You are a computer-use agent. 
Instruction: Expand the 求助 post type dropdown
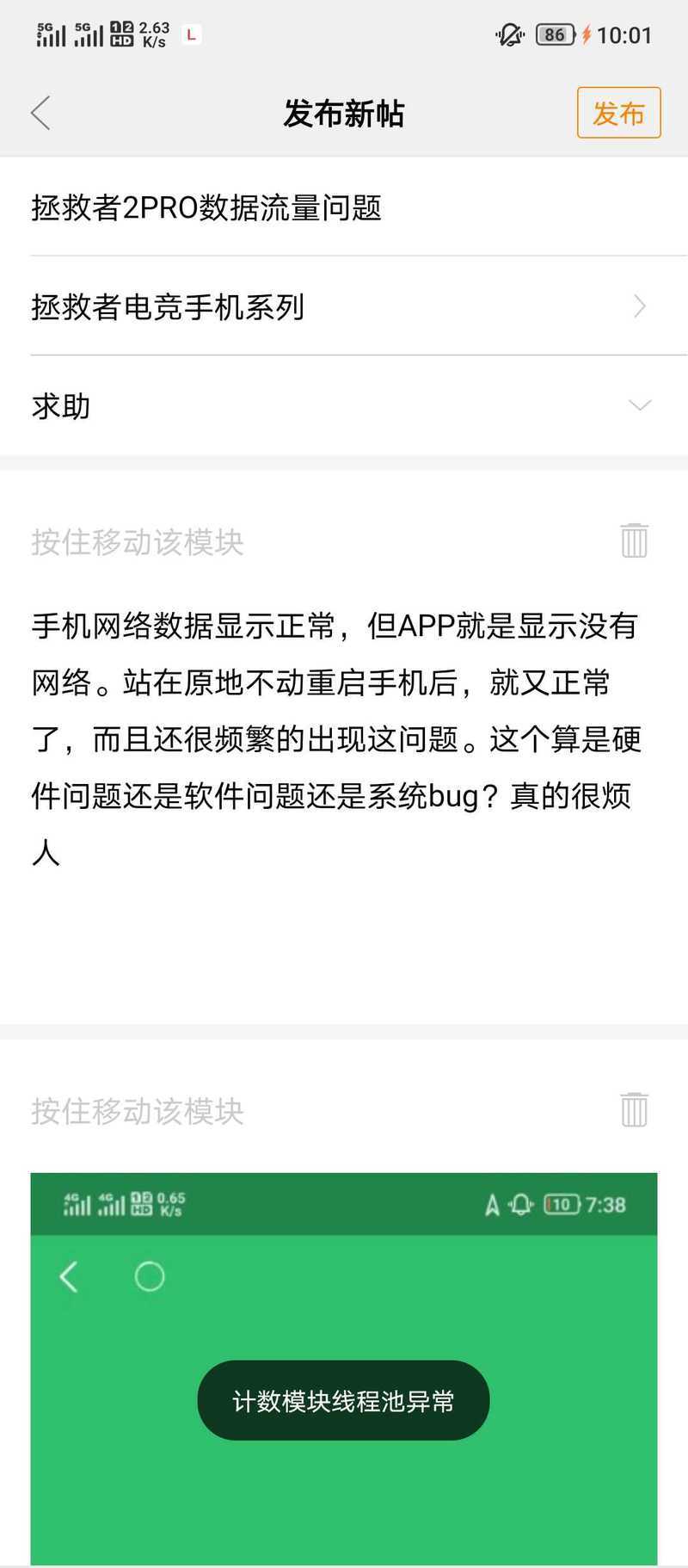pos(344,405)
